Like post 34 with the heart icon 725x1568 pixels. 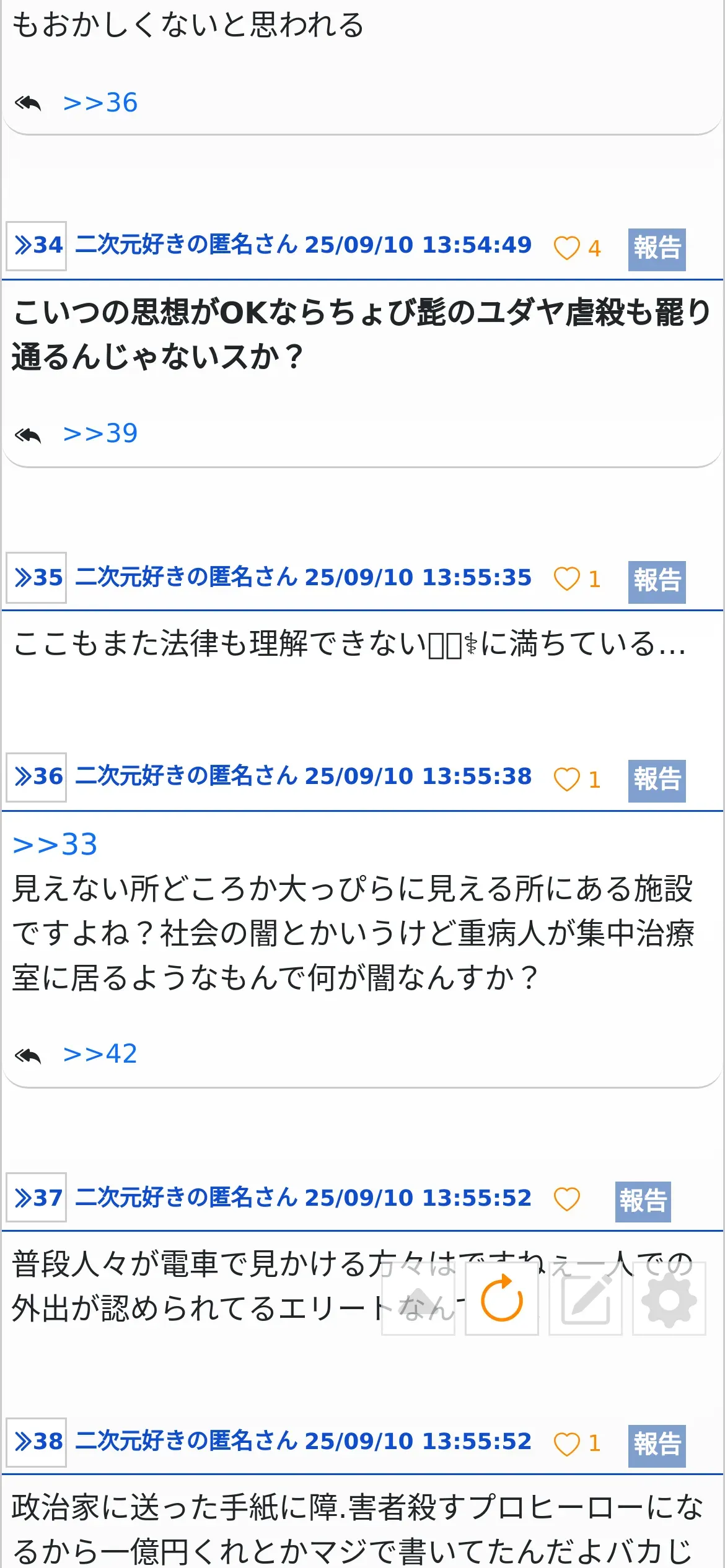point(566,248)
